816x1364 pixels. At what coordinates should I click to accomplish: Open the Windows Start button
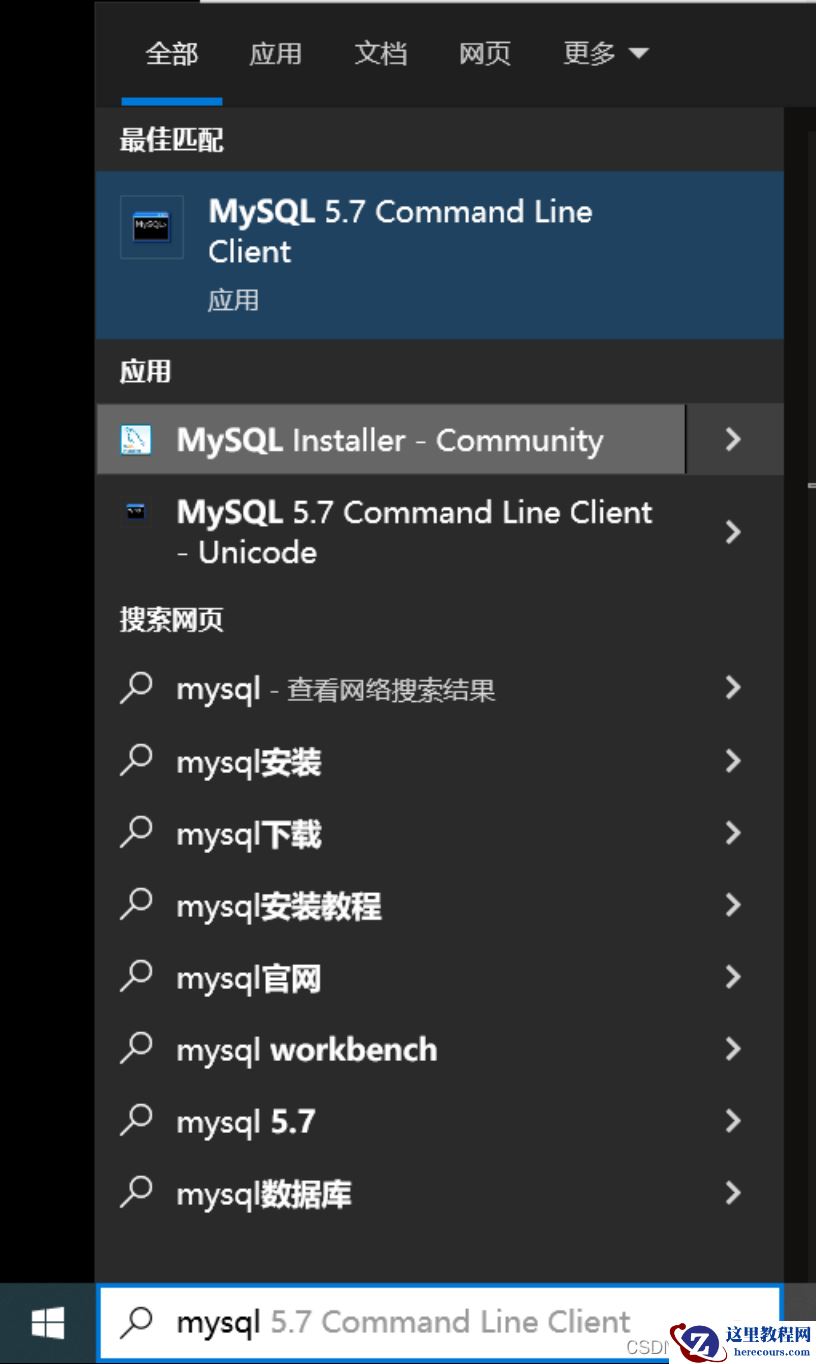coord(47,1323)
